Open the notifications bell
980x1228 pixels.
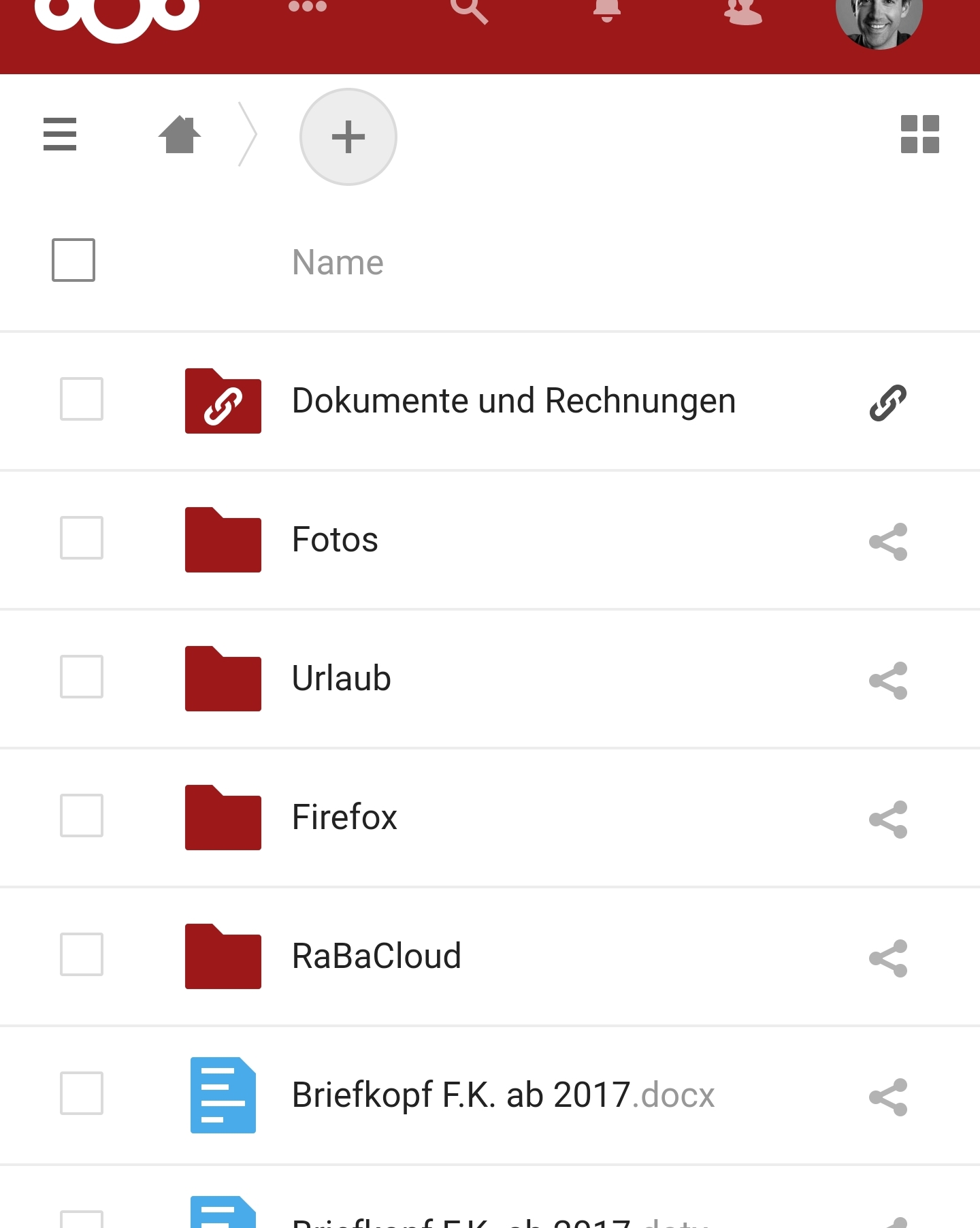click(x=607, y=9)
